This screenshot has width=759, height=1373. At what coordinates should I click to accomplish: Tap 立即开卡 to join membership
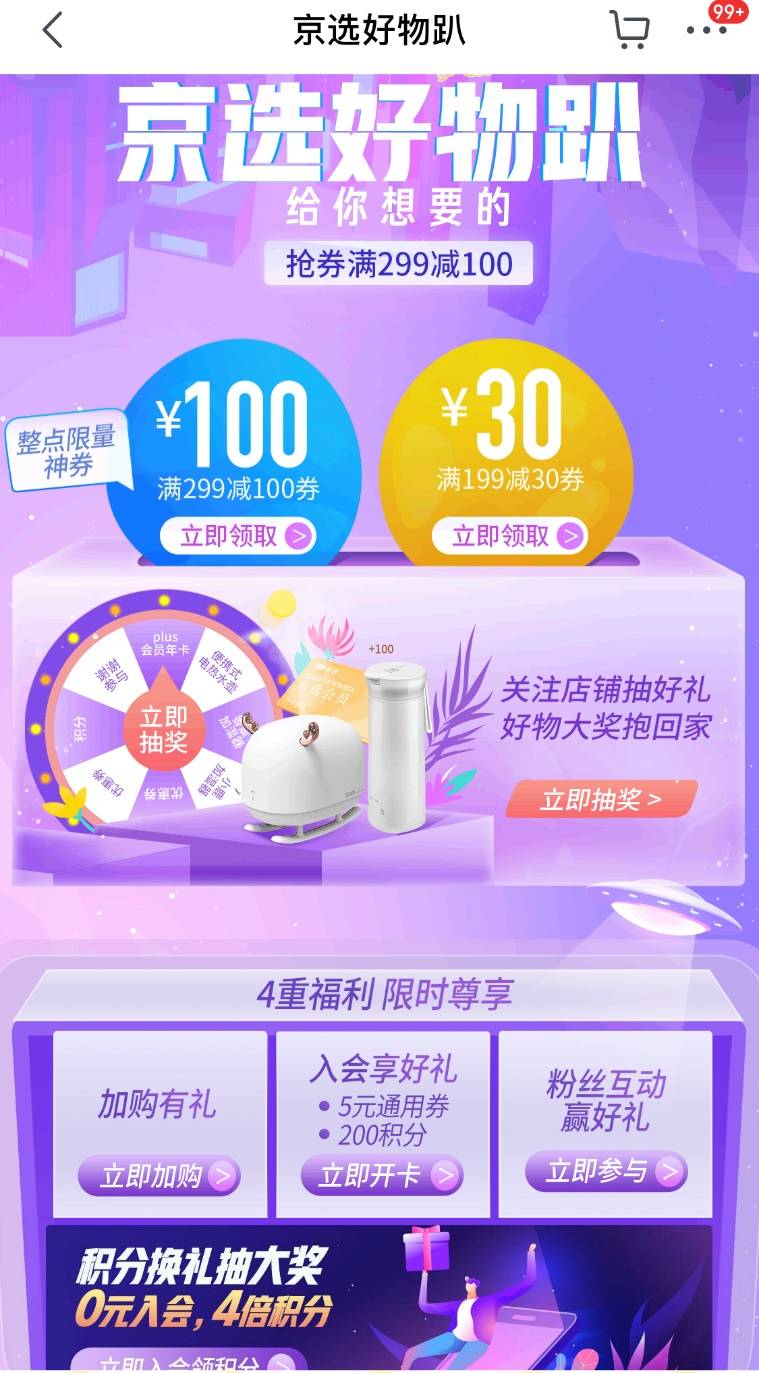(382, 1176)
